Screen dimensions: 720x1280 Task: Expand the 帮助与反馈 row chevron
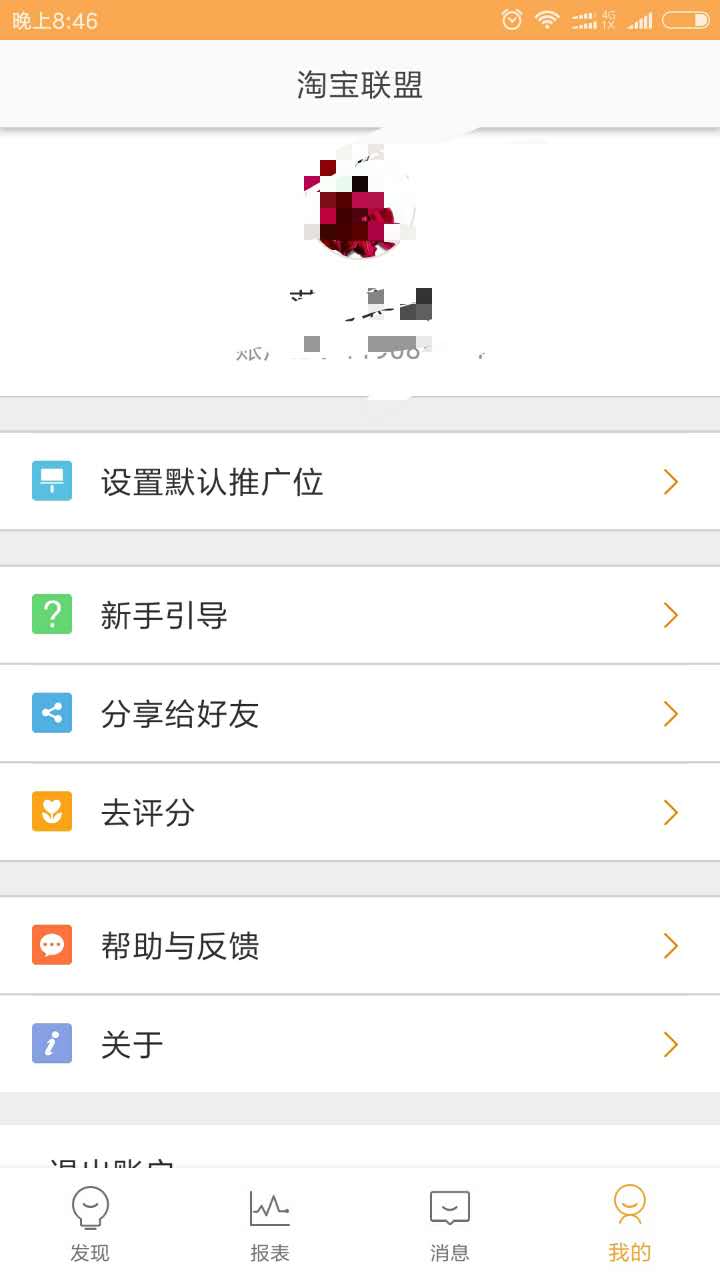click(670, 945)
